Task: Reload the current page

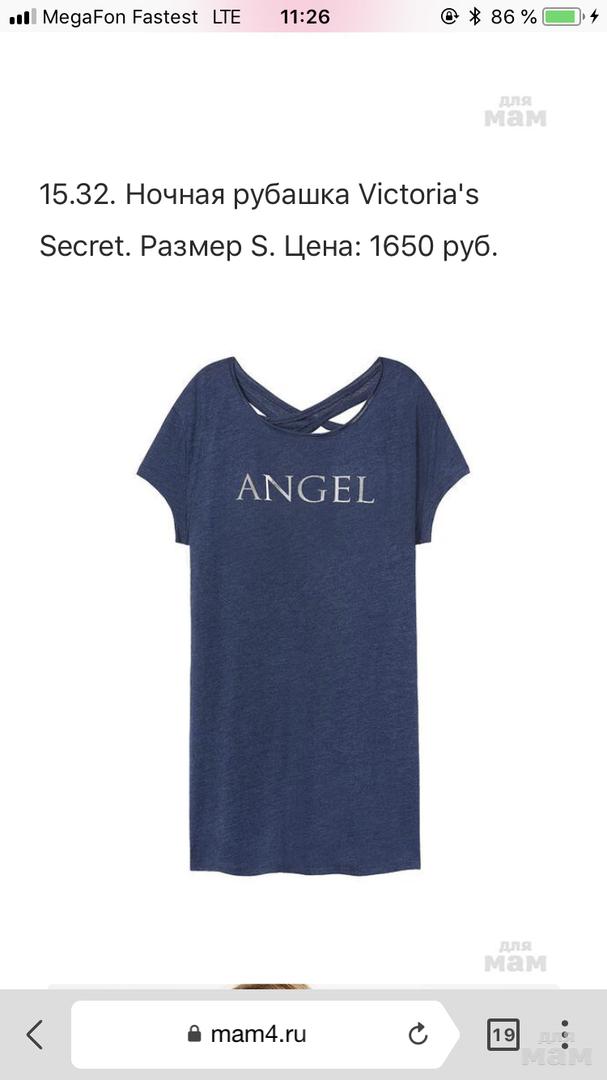Action: [x=419, y=1034]
